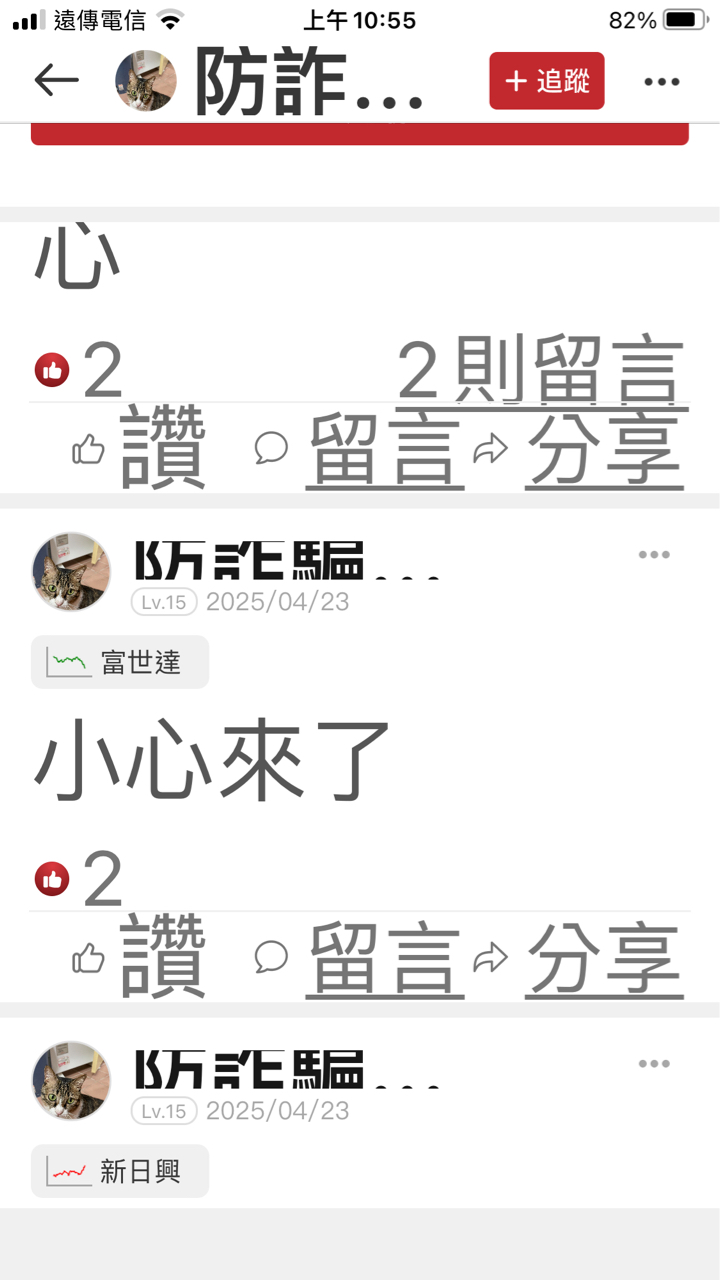The width and height of the screenshot is (720, 1280).
Task: Open author avatar on the 新日興 post
Action: pyautogui.click(x=71, y=1081)
